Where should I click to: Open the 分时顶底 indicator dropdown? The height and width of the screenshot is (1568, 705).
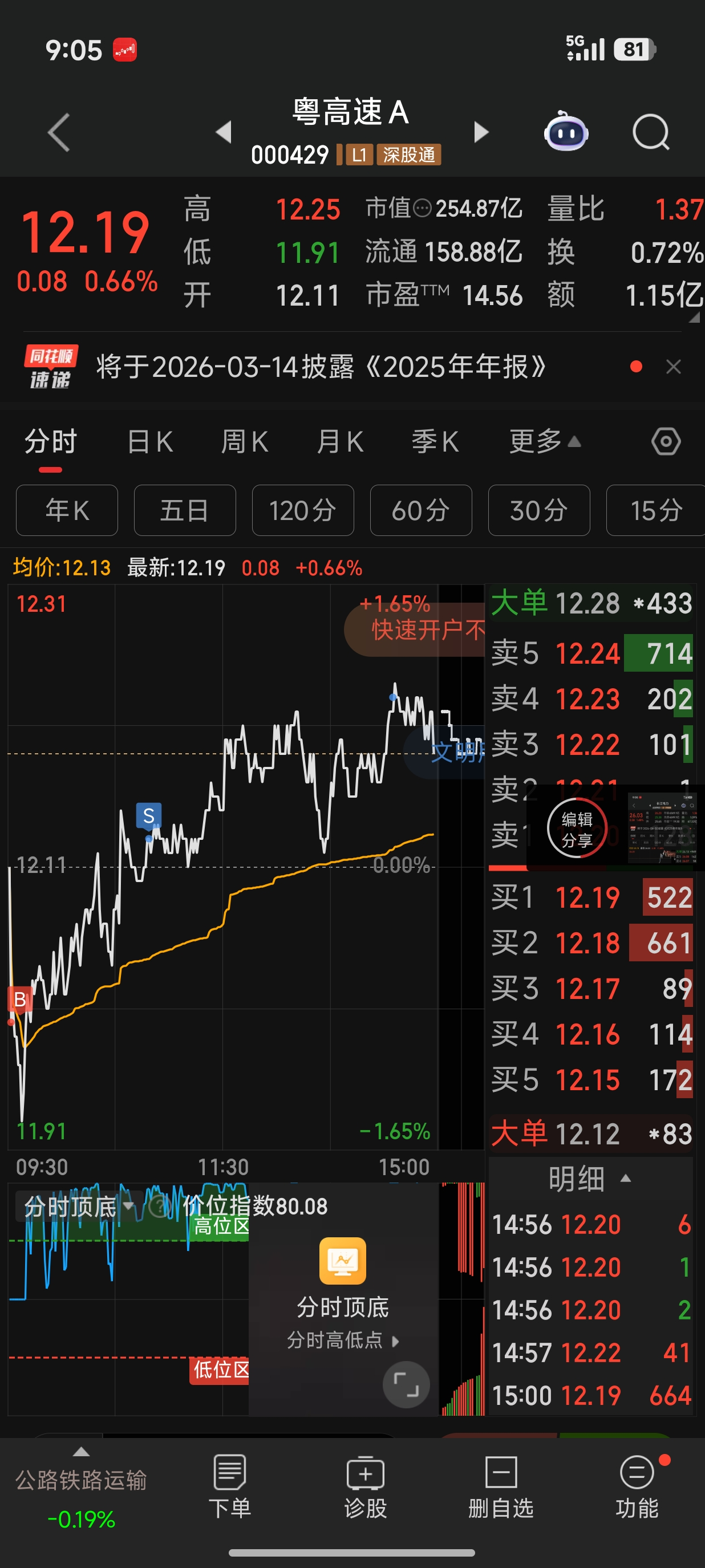click(79, 1207)
